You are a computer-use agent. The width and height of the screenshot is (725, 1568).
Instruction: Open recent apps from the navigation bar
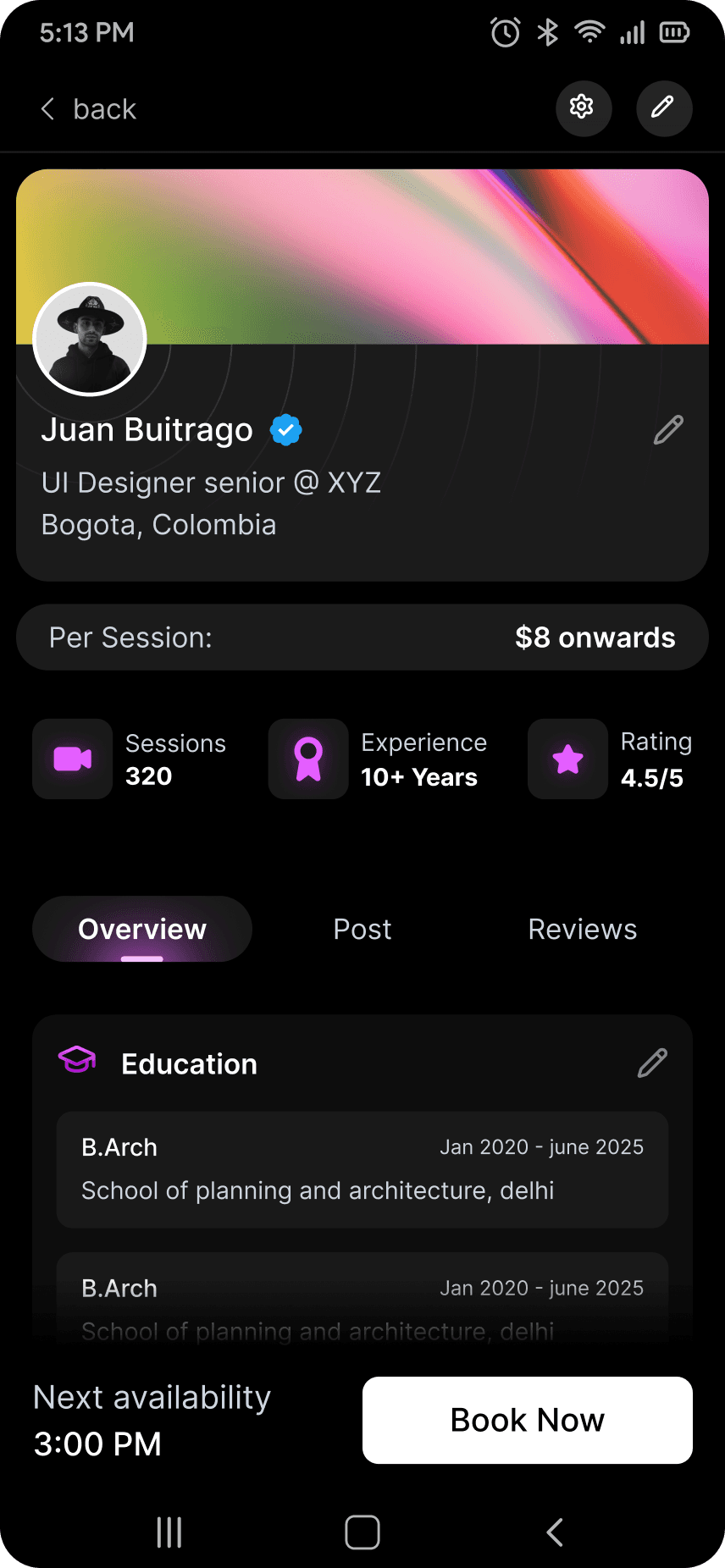pyautogui.click(x=169, y=1532)
